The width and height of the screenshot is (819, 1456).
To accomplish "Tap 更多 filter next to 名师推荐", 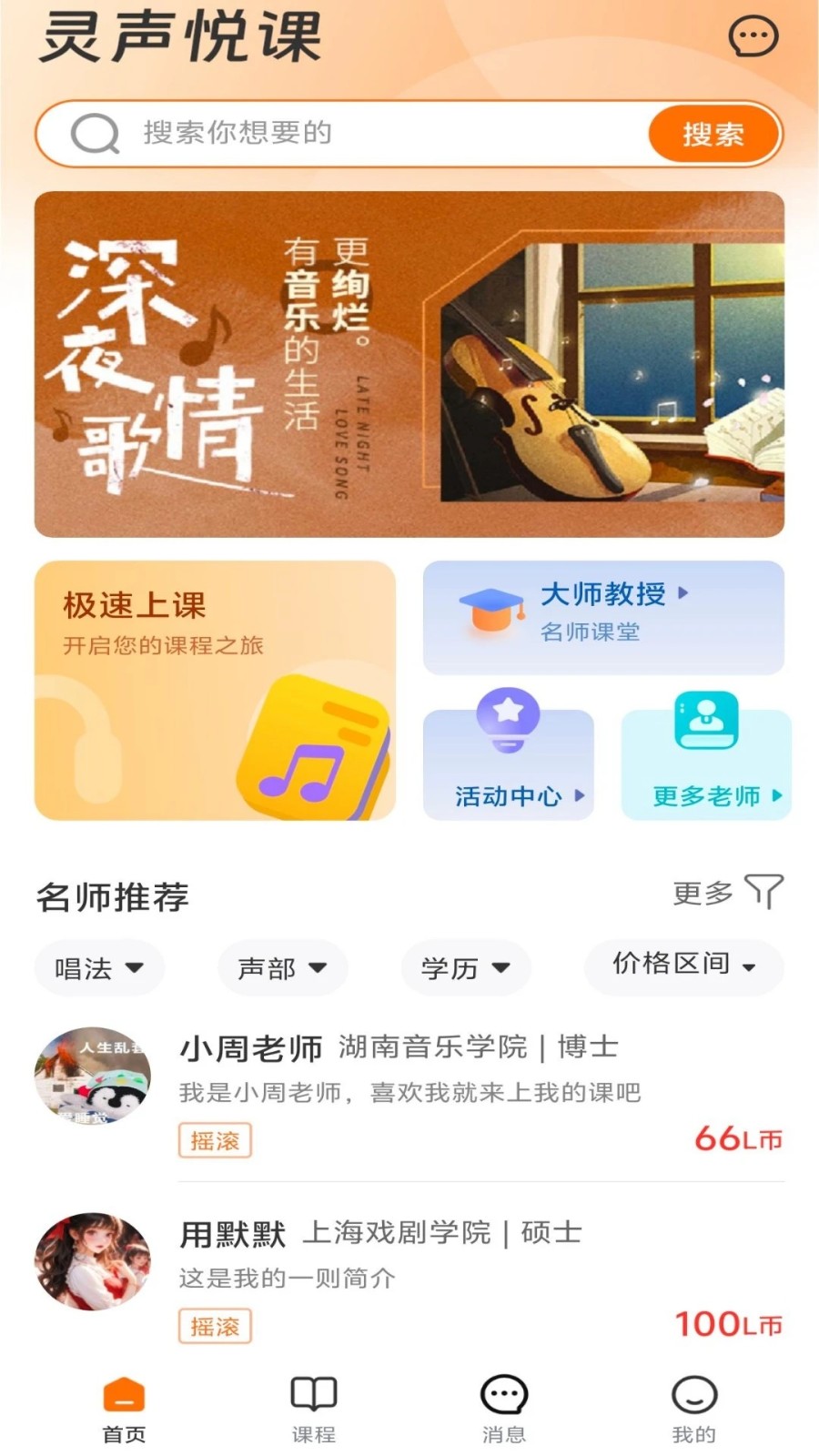I will click(727, 893).
